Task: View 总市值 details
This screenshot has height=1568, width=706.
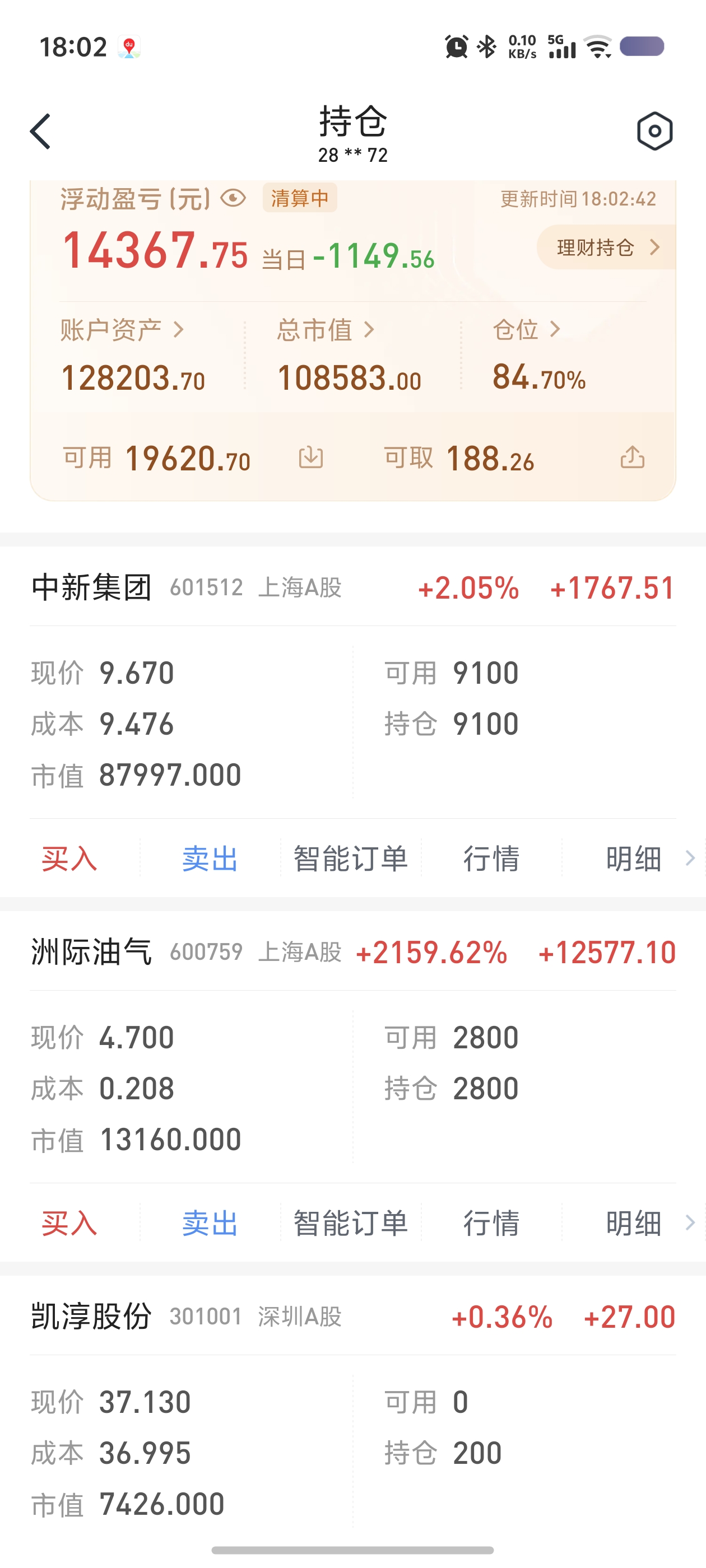Action: [x=326, y=330]
